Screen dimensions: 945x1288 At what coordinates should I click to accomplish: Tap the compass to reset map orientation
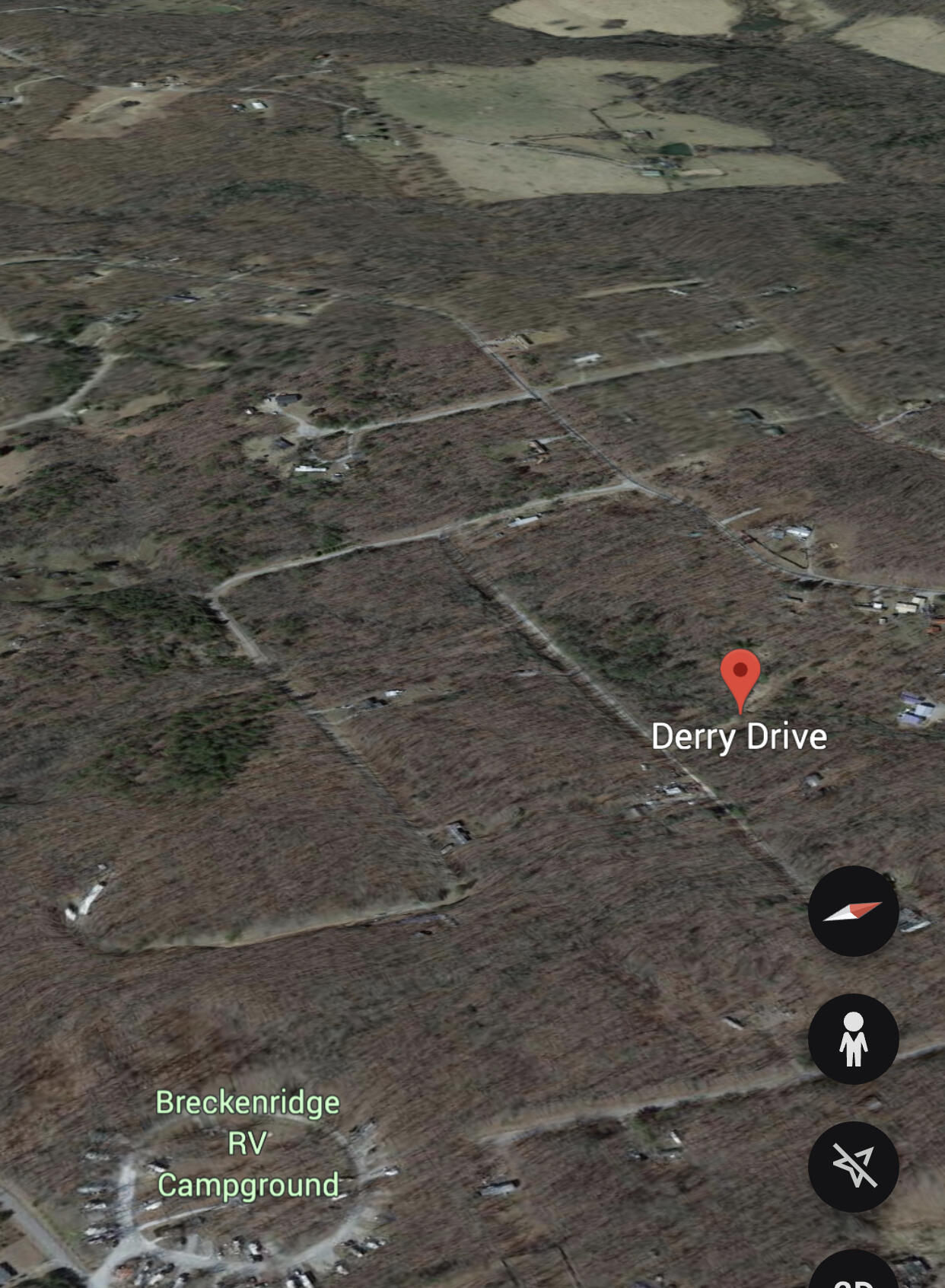click(x=854, y=910)
